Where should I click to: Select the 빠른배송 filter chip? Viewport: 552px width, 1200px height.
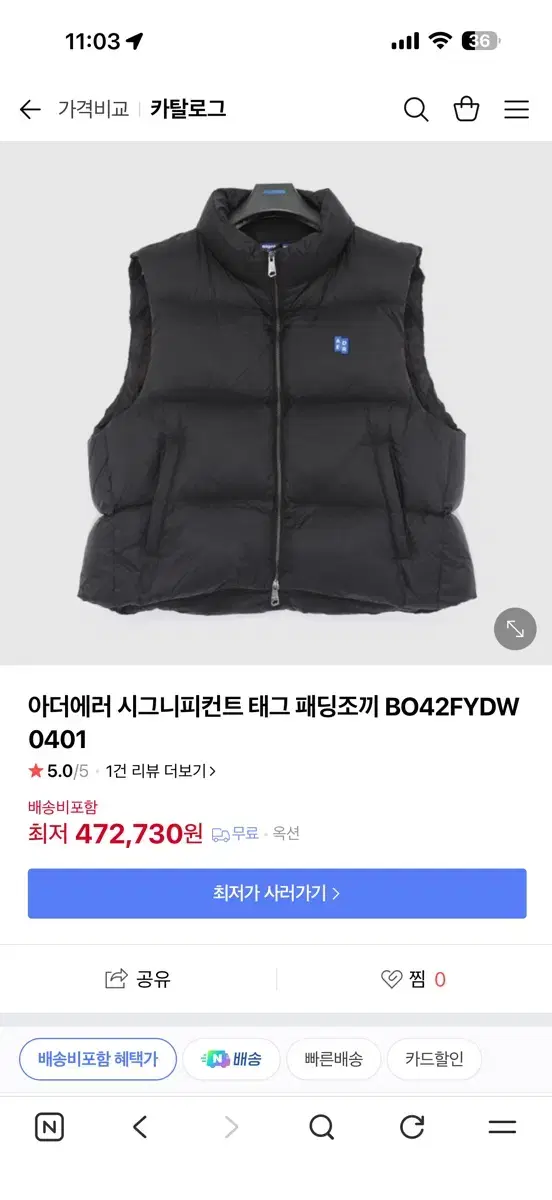click(335, 1059)
